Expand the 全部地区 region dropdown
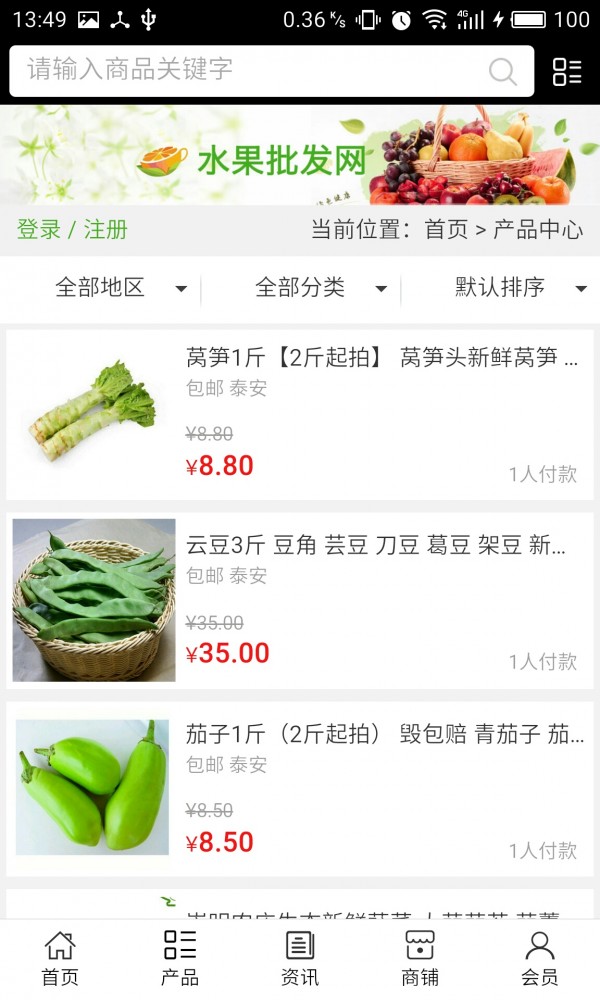Viewport: 600px width, 1000px height. [120, 288]
